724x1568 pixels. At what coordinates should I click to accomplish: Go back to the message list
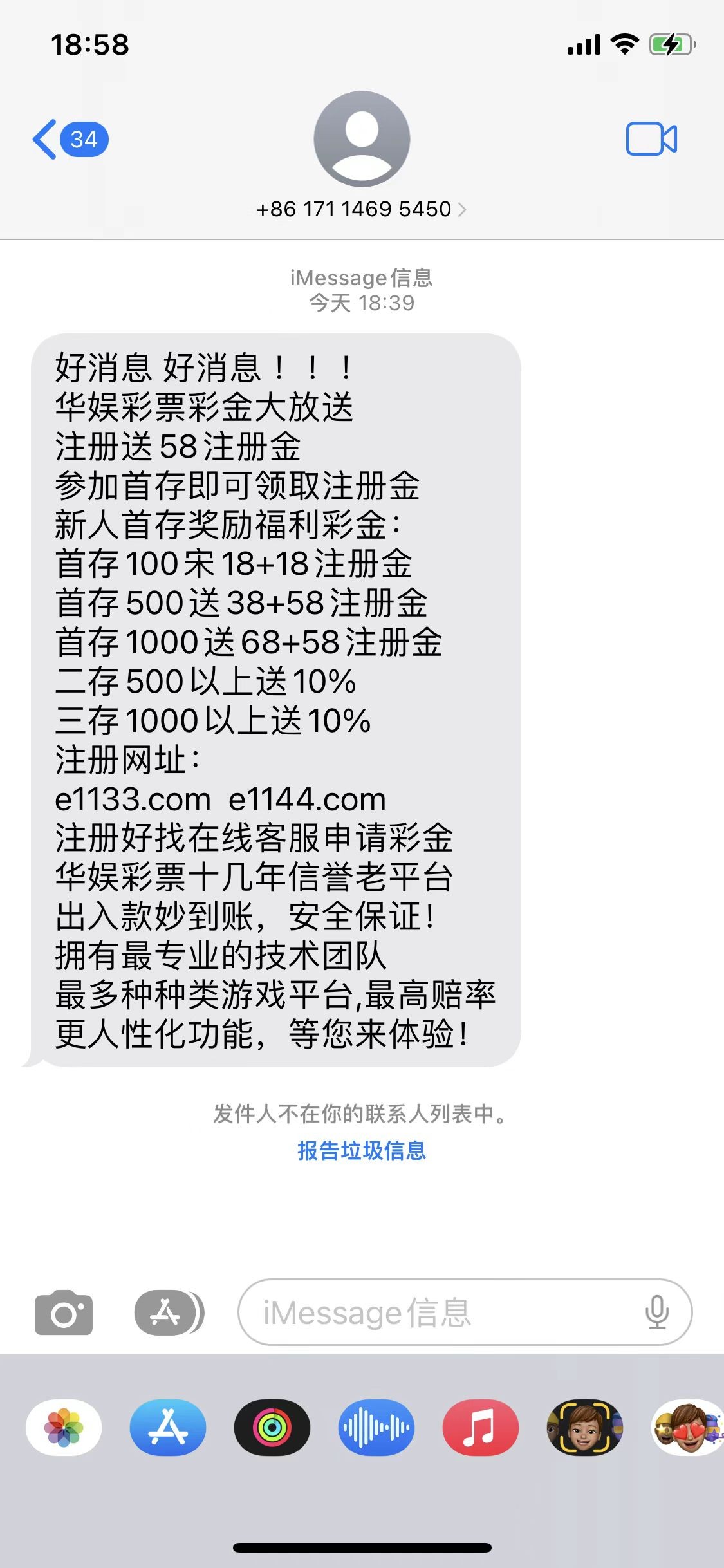click(68, 139)
